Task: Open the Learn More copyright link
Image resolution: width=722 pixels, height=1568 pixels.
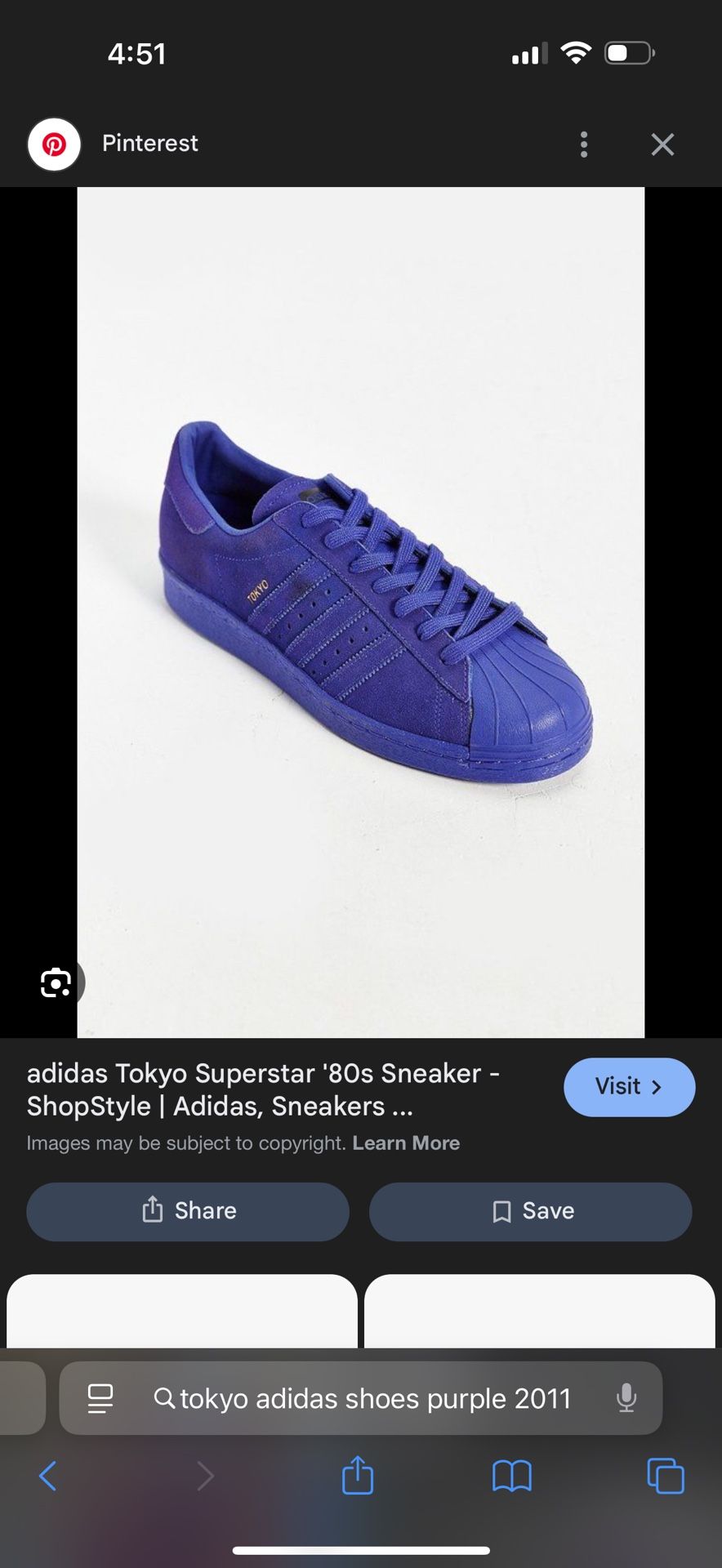Action: (x=406, y=1143)
